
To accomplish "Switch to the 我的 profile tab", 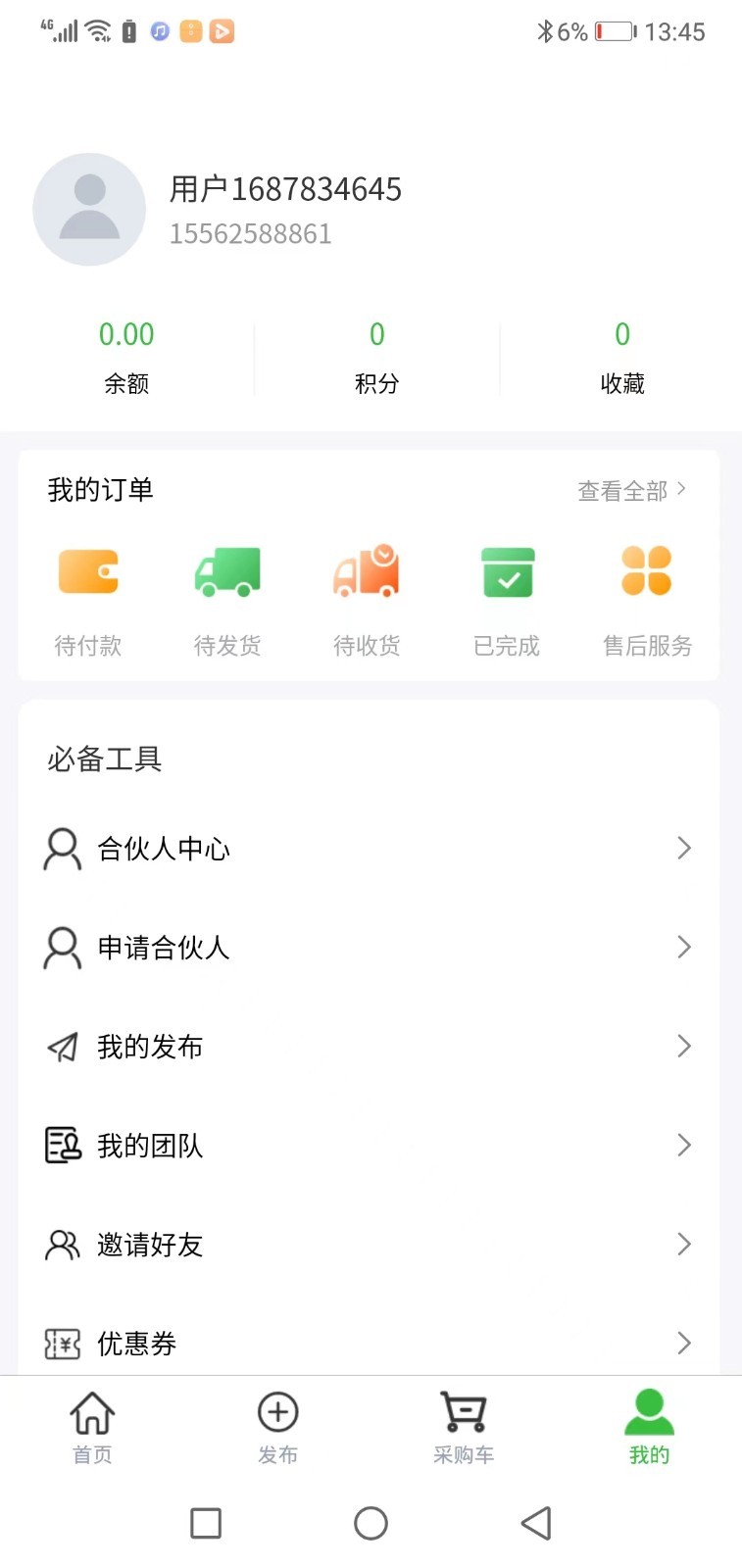I will tap(648, 1427).
